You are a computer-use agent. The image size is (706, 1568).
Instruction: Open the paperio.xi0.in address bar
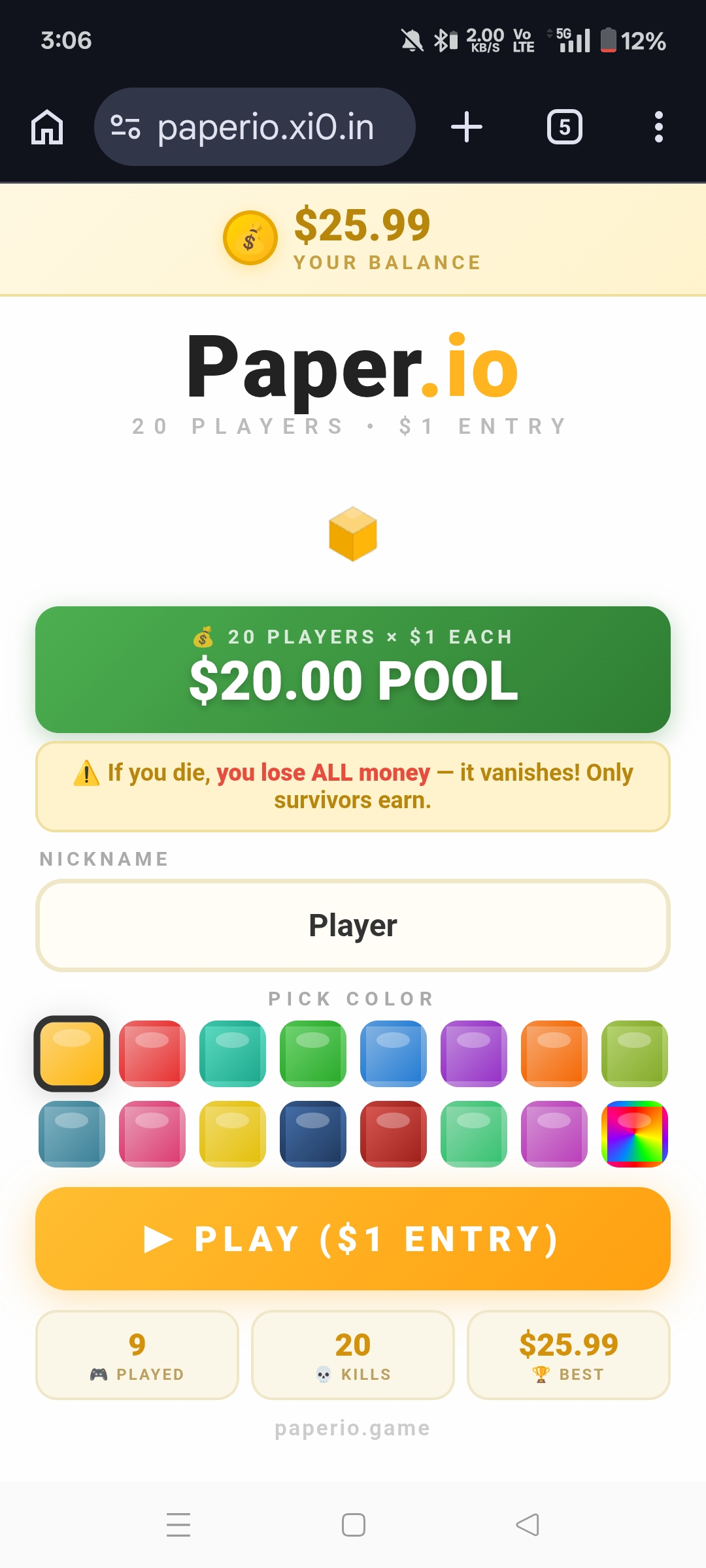(255, 127)
